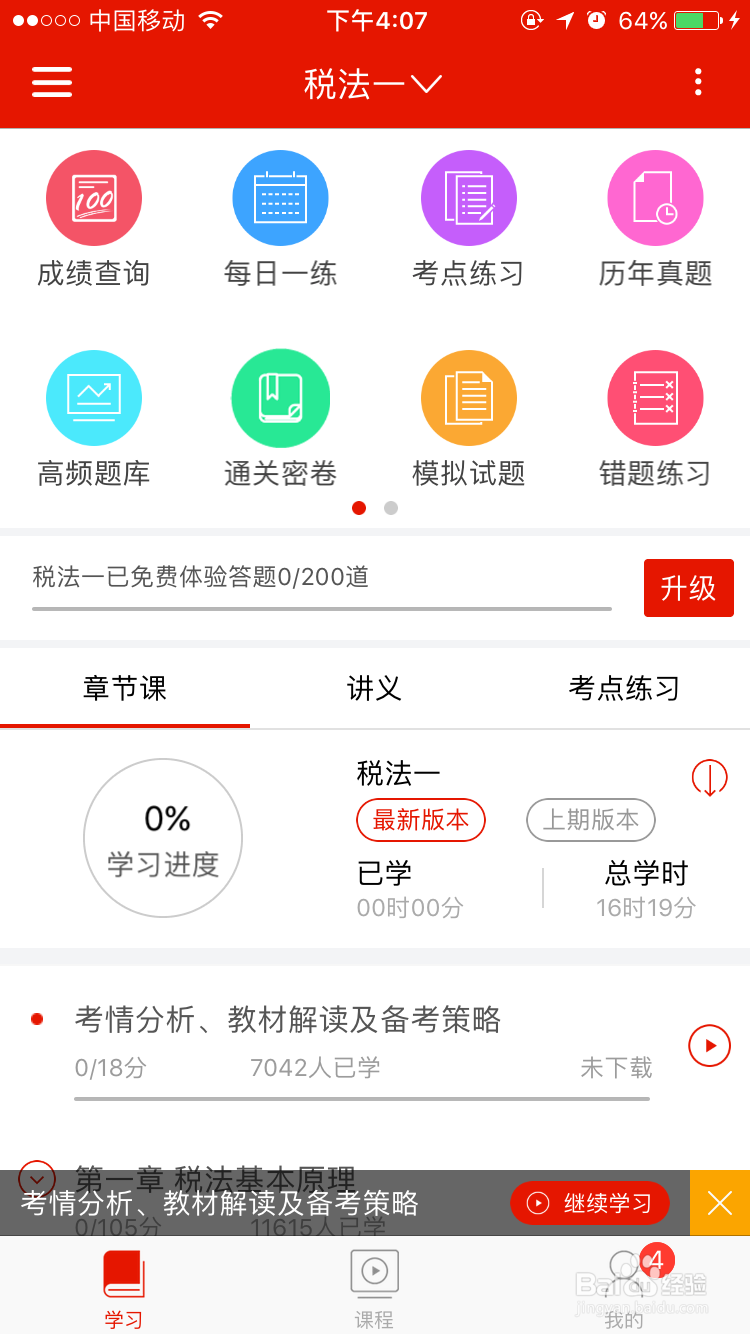
Task: Open 模拟试题 mock tests
Action: (469, 419)
